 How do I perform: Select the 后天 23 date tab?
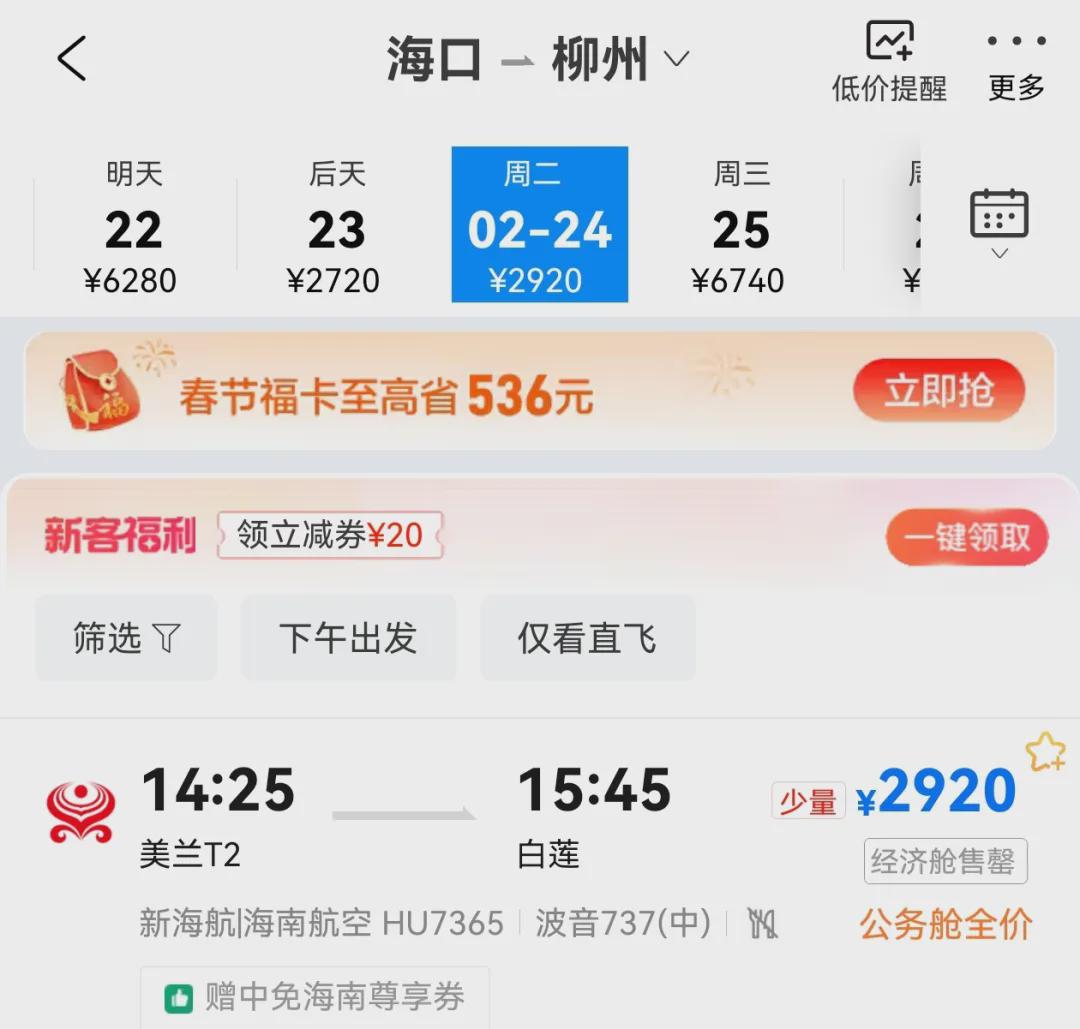pyautogui.click(x=336, y=226)
